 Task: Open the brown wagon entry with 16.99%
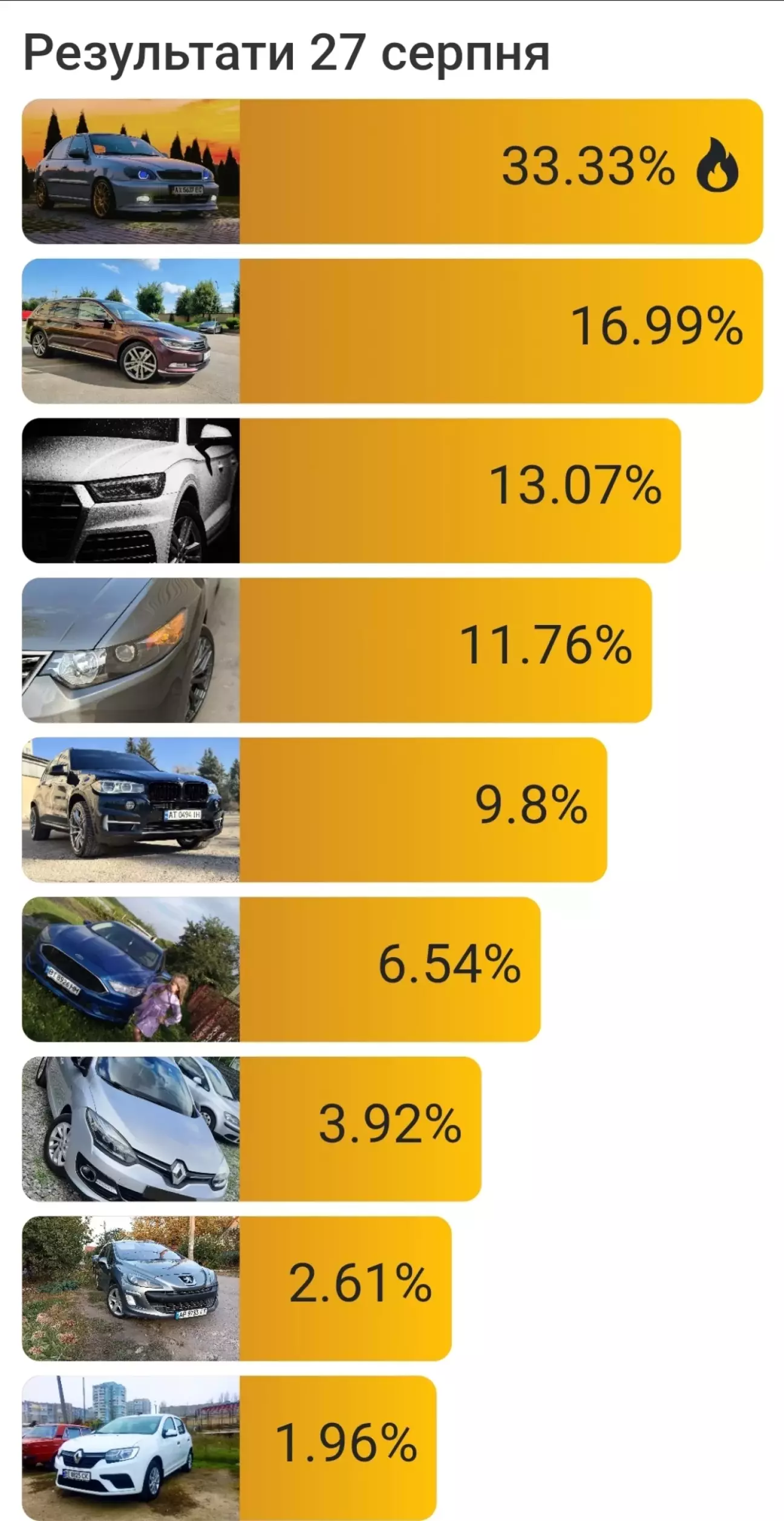click(392, 331)
